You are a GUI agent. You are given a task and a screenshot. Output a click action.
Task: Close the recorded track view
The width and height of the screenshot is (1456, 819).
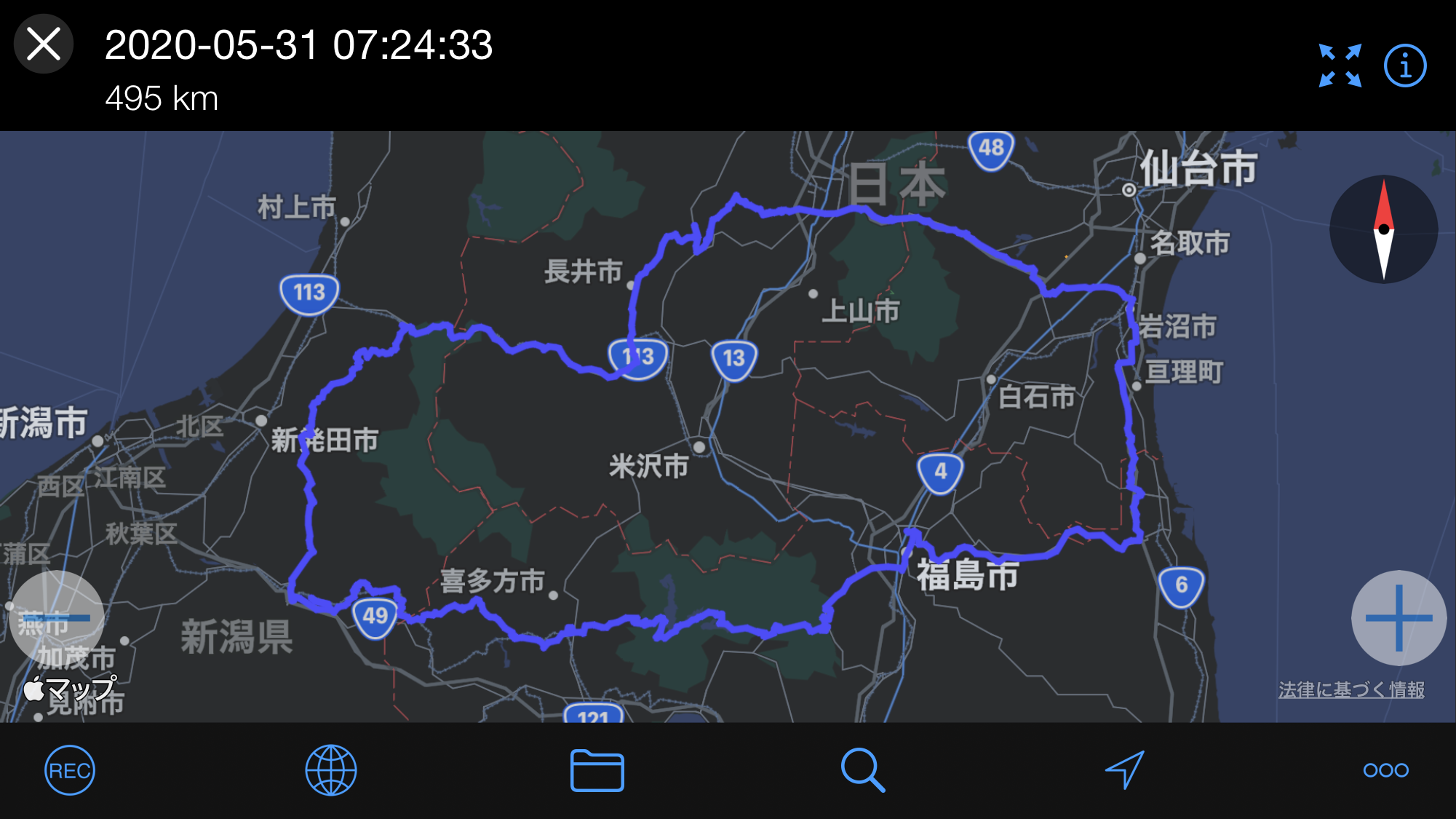pyautogui.click(x=44, y=44)
